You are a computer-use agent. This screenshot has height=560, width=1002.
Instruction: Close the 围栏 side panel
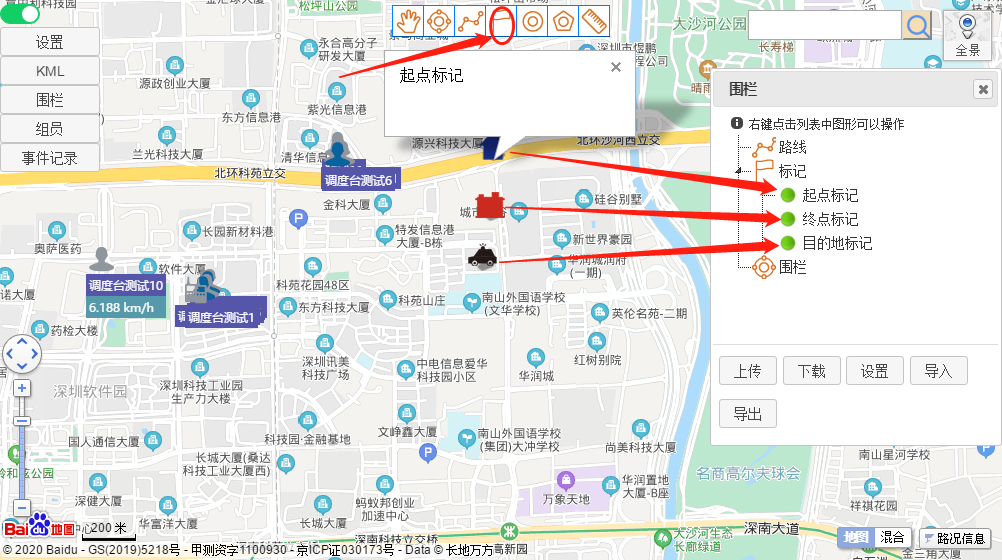pos(983,90)
